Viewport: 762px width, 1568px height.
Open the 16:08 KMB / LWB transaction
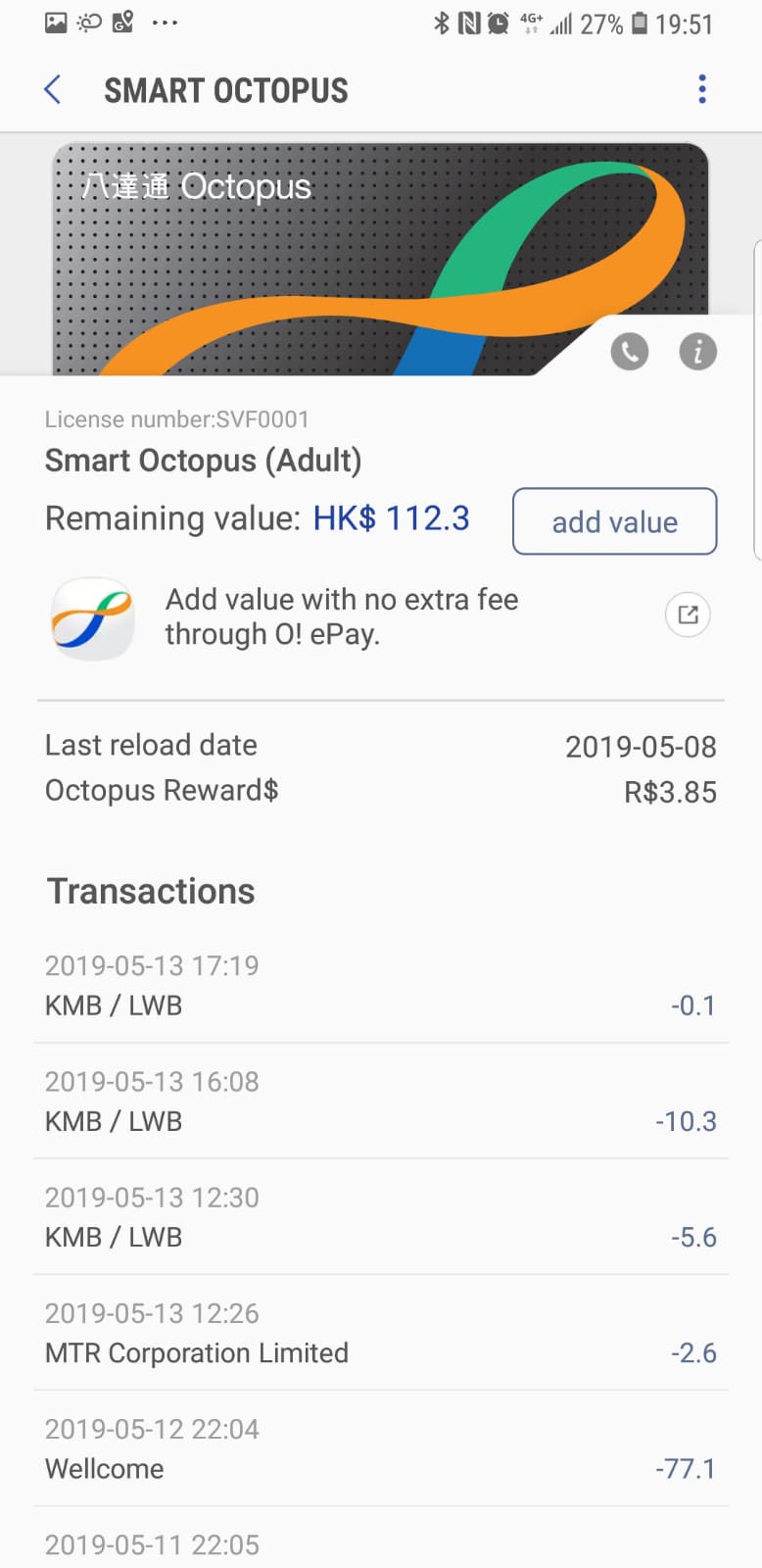pyautogui.click(x=380, y=1102)
